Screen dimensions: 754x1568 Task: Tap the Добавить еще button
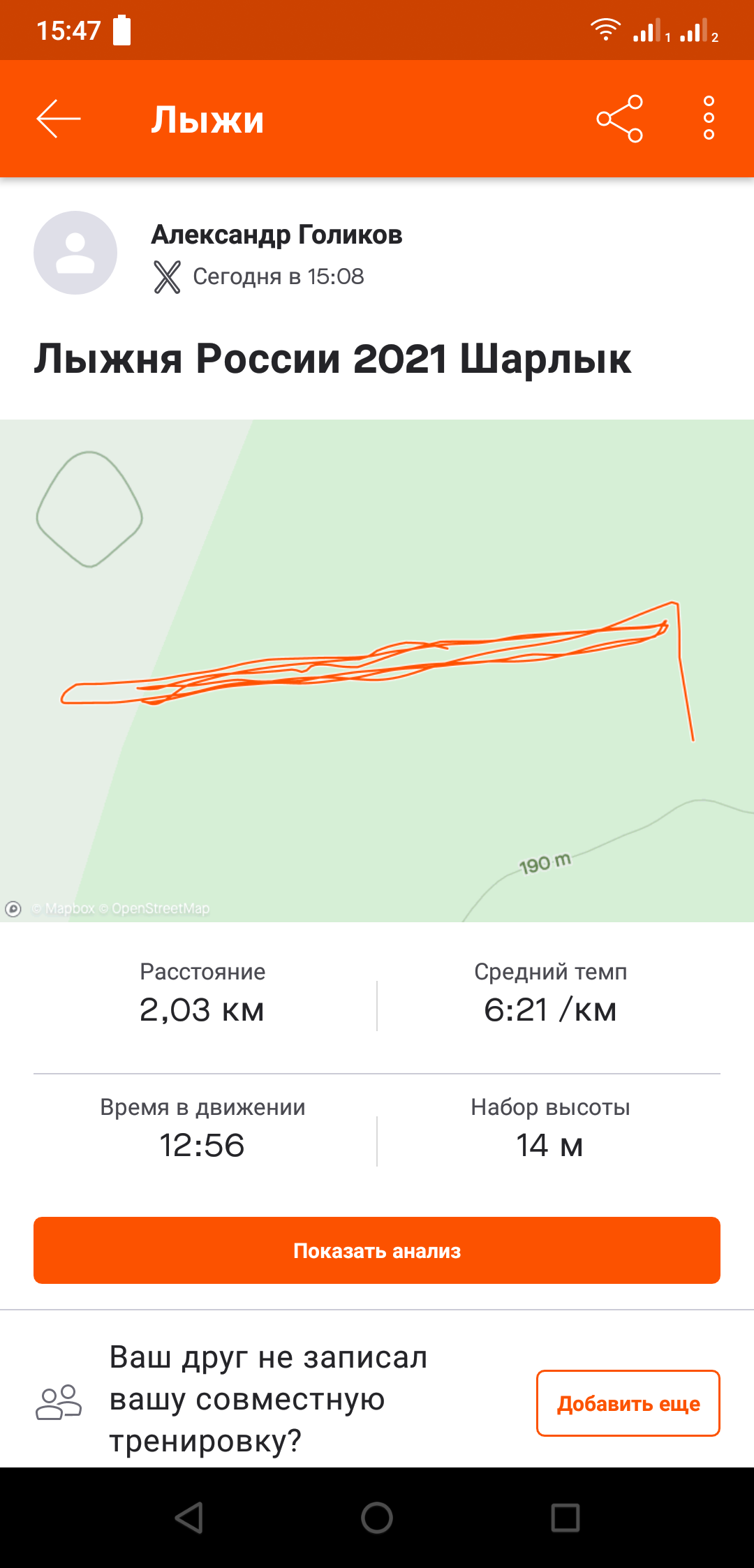[628, 1403]
